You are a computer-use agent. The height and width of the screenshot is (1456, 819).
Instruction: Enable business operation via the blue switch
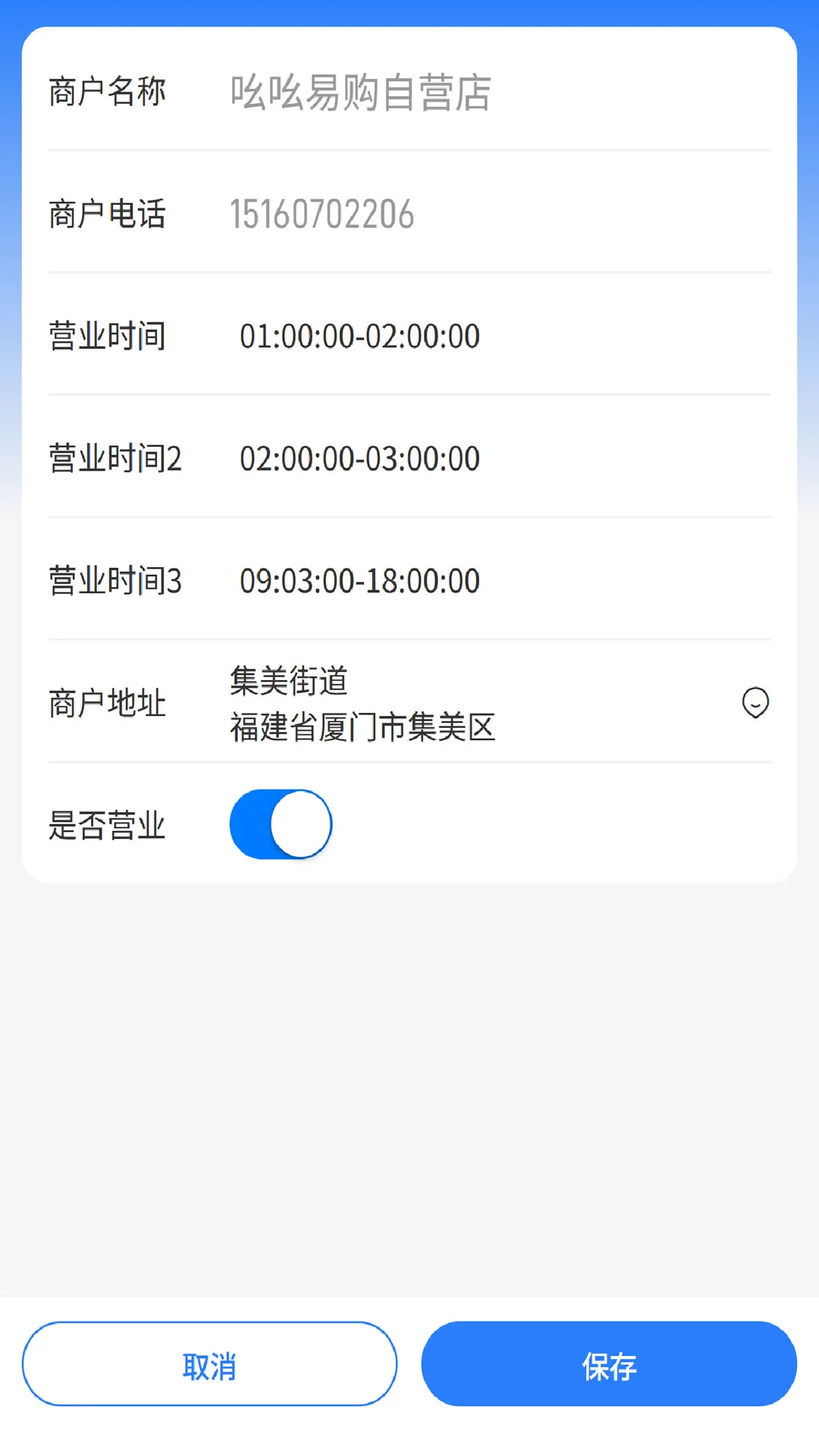coord(280,824)
